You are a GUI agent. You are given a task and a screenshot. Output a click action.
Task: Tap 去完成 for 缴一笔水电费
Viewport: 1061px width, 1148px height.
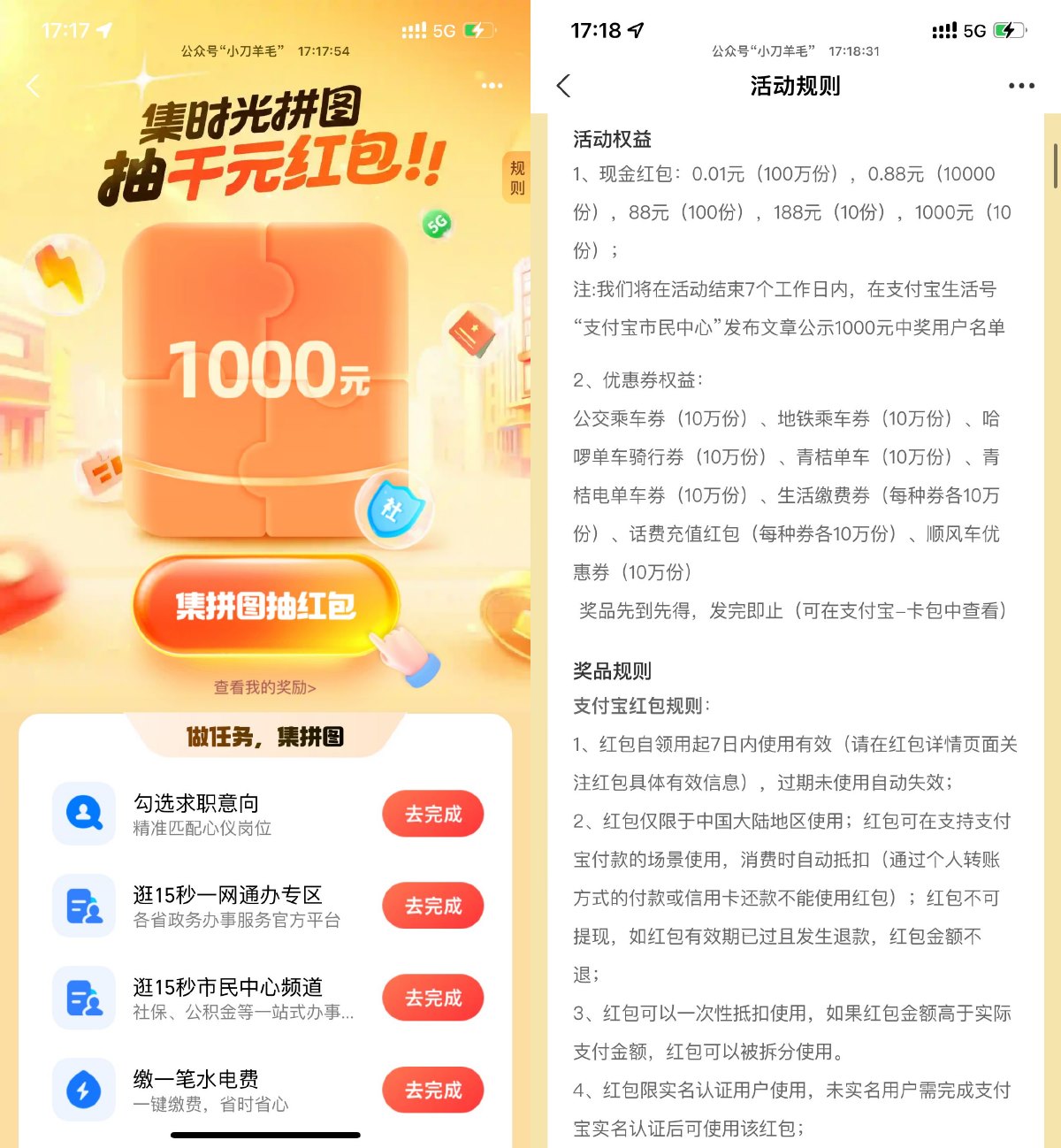pos(432,1090)
